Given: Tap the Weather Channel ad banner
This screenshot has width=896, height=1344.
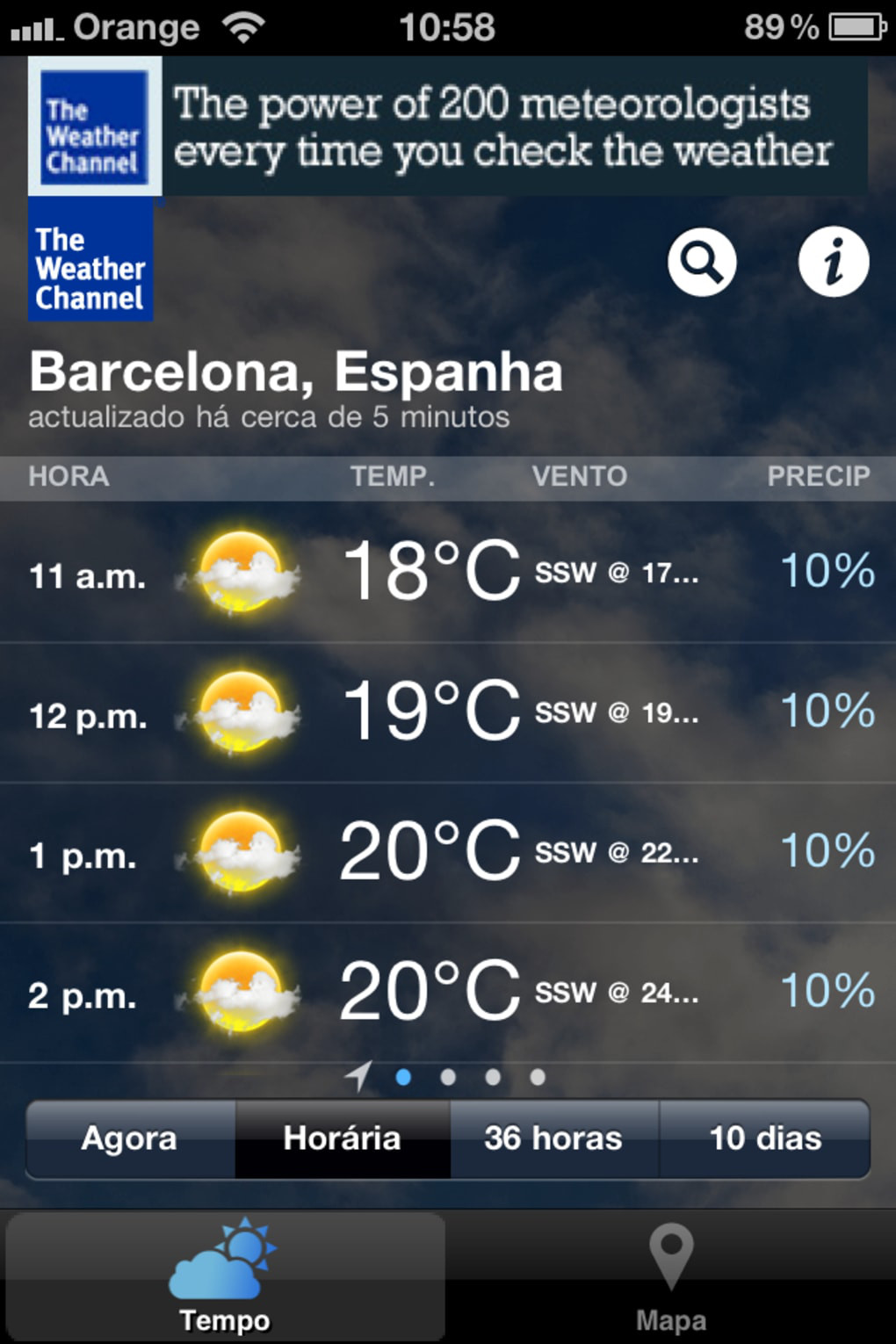Looking at the screenshot, I should pos(448,126).
